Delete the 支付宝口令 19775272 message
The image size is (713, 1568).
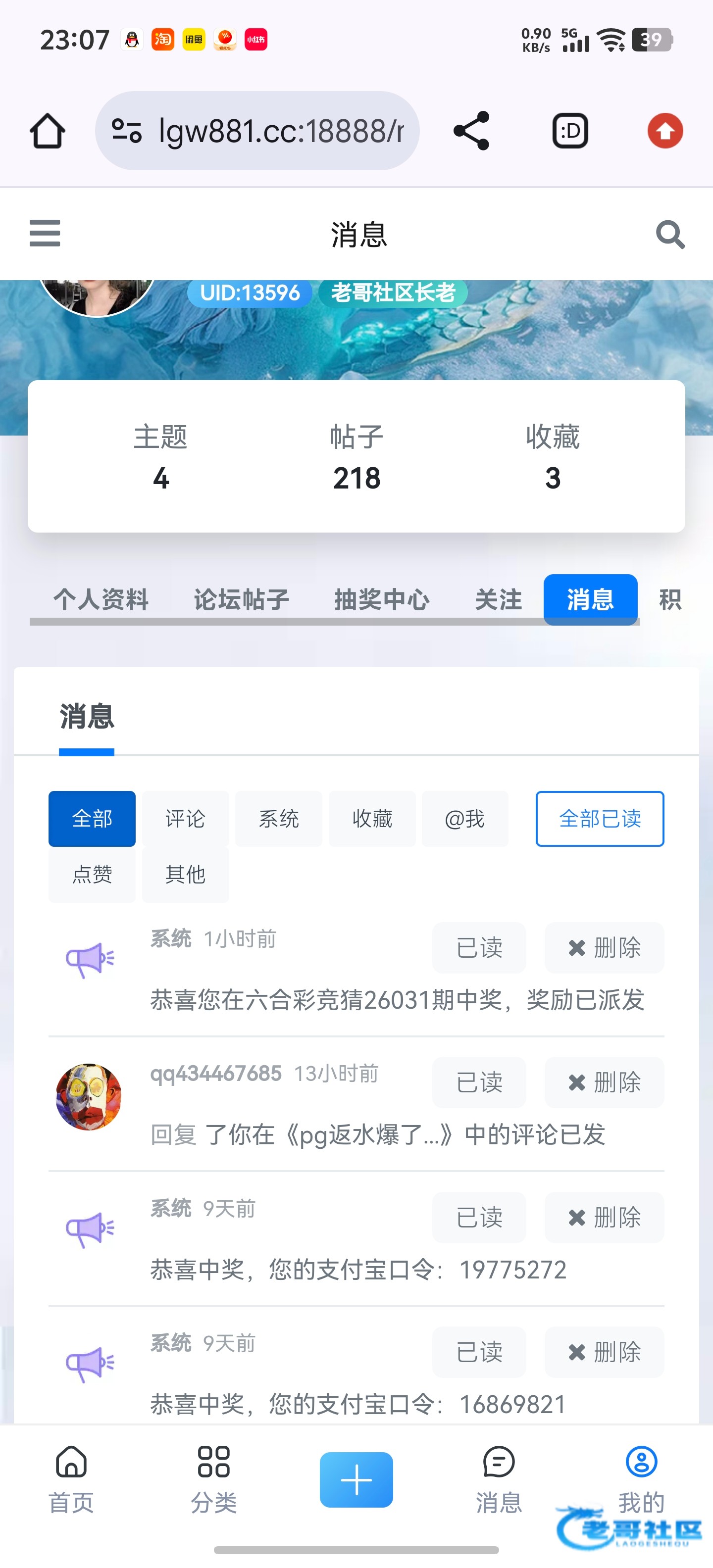[604, 1218]
